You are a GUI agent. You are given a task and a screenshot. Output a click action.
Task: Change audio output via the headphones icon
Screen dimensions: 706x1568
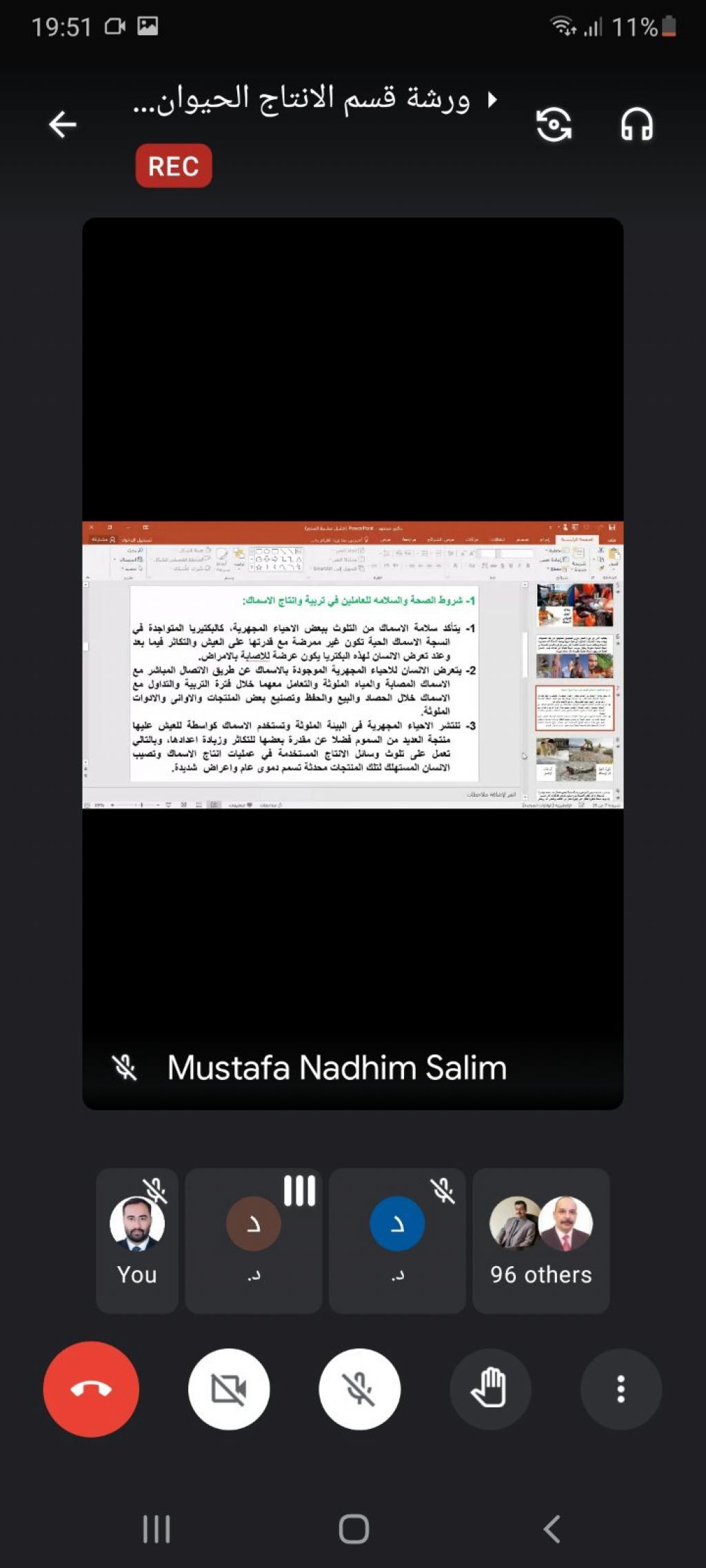coord(636,125)
